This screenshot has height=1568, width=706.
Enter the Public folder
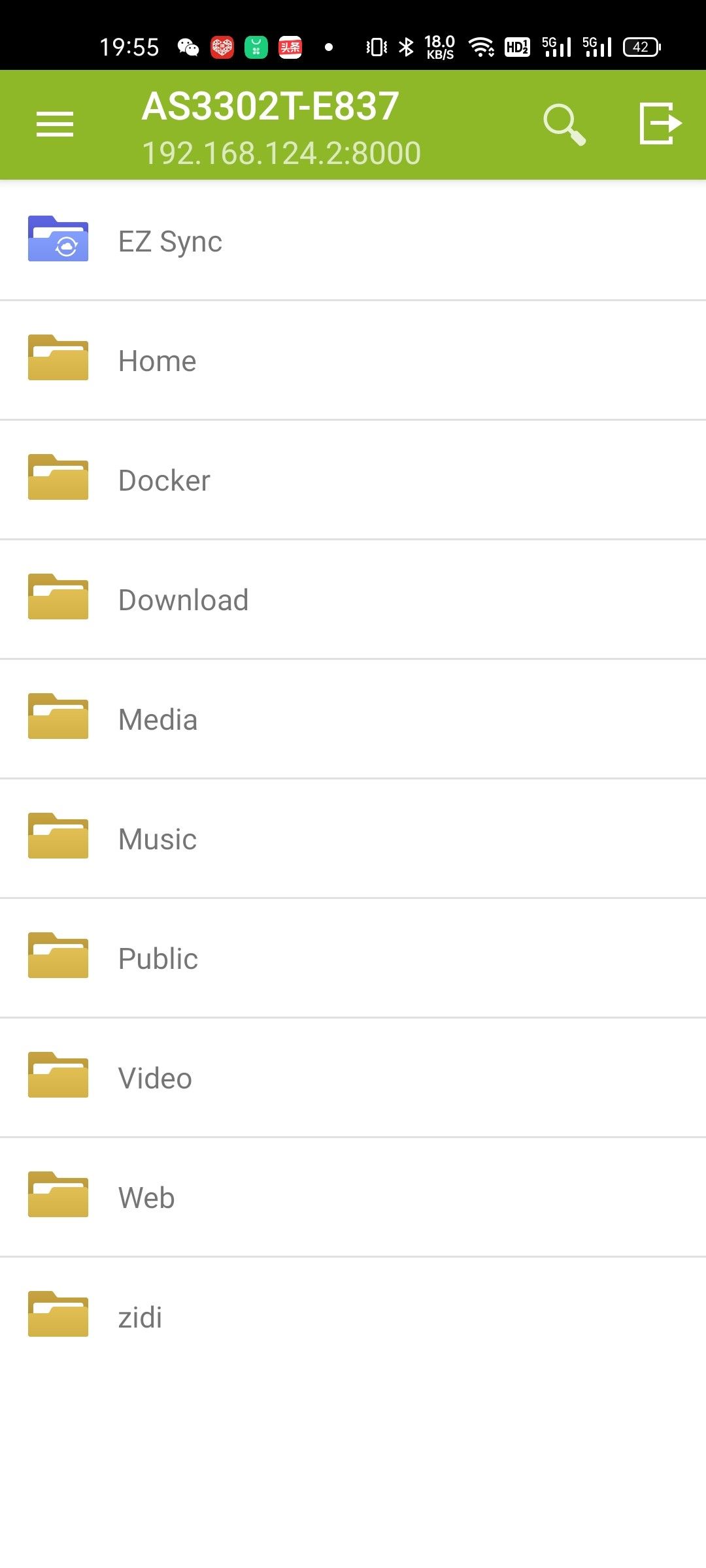pyautogui.click(x=158, y=958)
